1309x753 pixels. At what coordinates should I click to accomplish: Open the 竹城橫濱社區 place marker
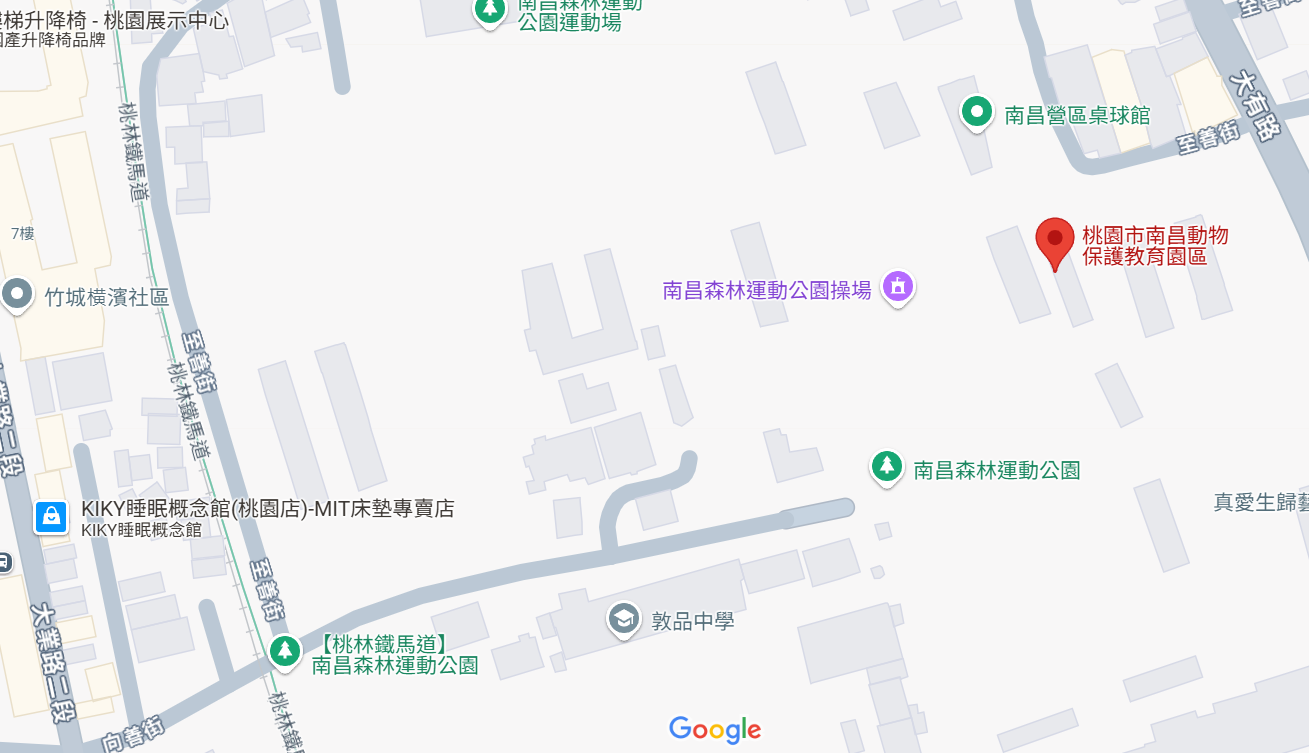[x=16, y=295]
